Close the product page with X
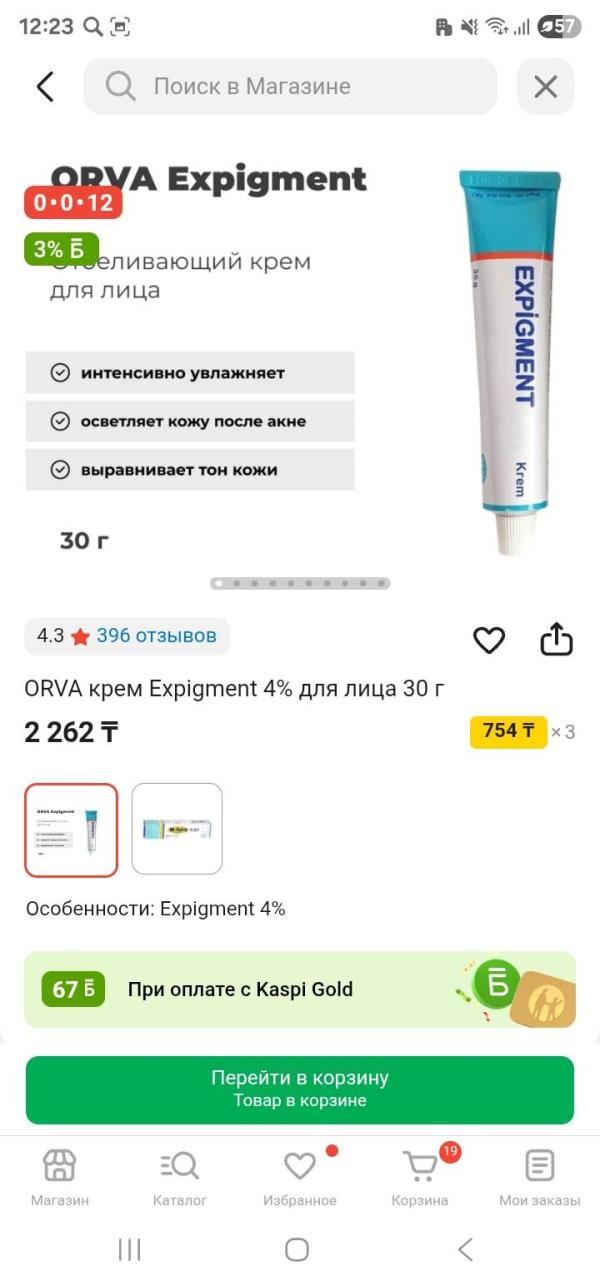Image resolution: width=600 pixels, height=1285 pixels. coord(545,87)
